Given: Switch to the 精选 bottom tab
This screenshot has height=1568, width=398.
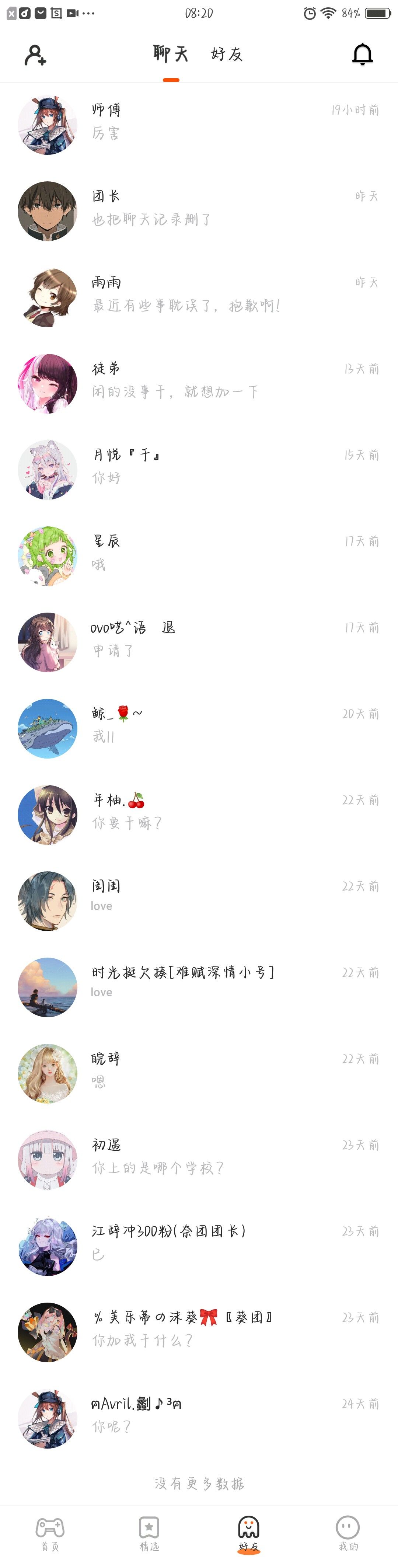Looking at the screenshot, I should 149,1533.
